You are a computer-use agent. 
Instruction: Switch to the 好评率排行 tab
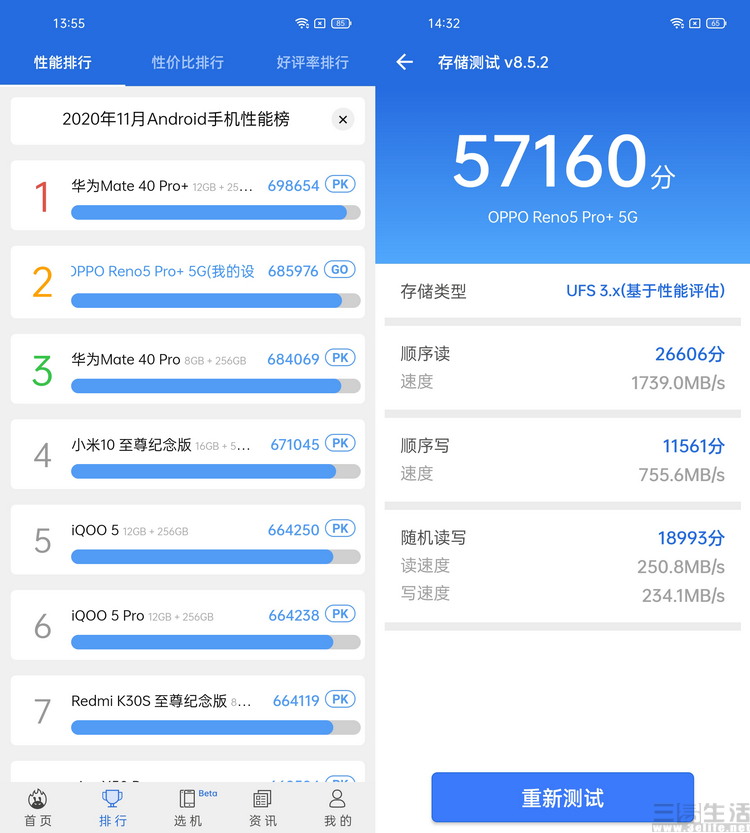[312, 62]
